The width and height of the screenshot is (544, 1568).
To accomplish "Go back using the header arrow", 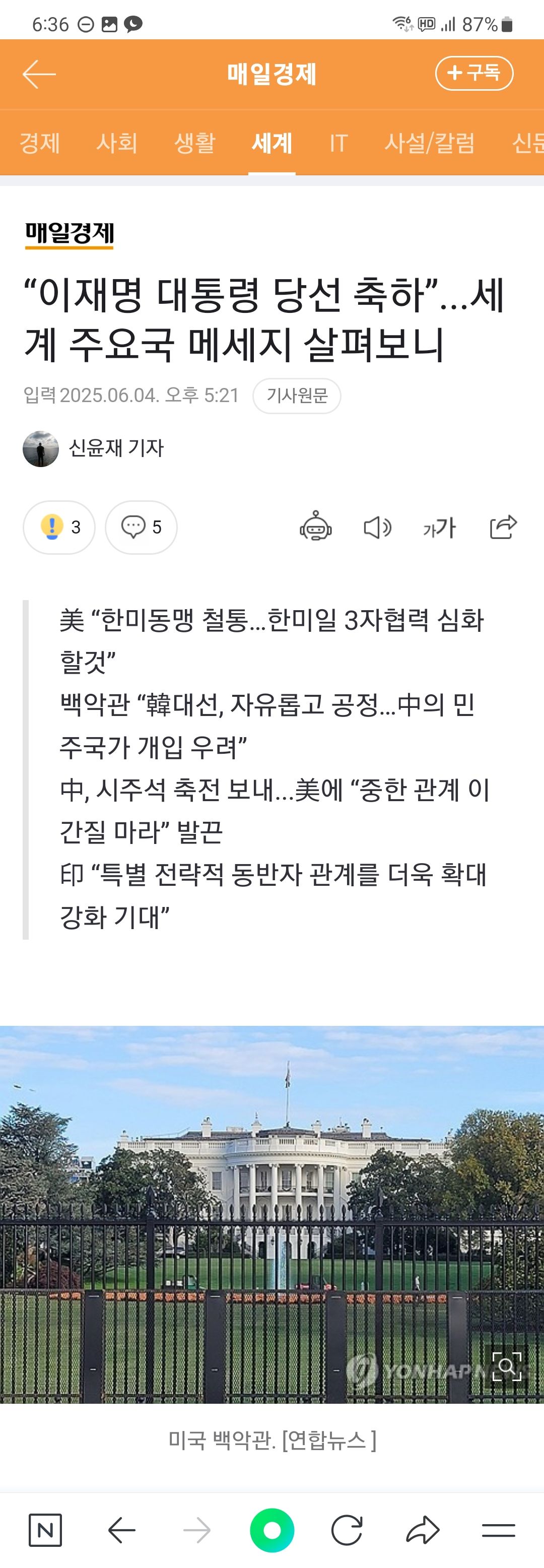I will point(39,74).
